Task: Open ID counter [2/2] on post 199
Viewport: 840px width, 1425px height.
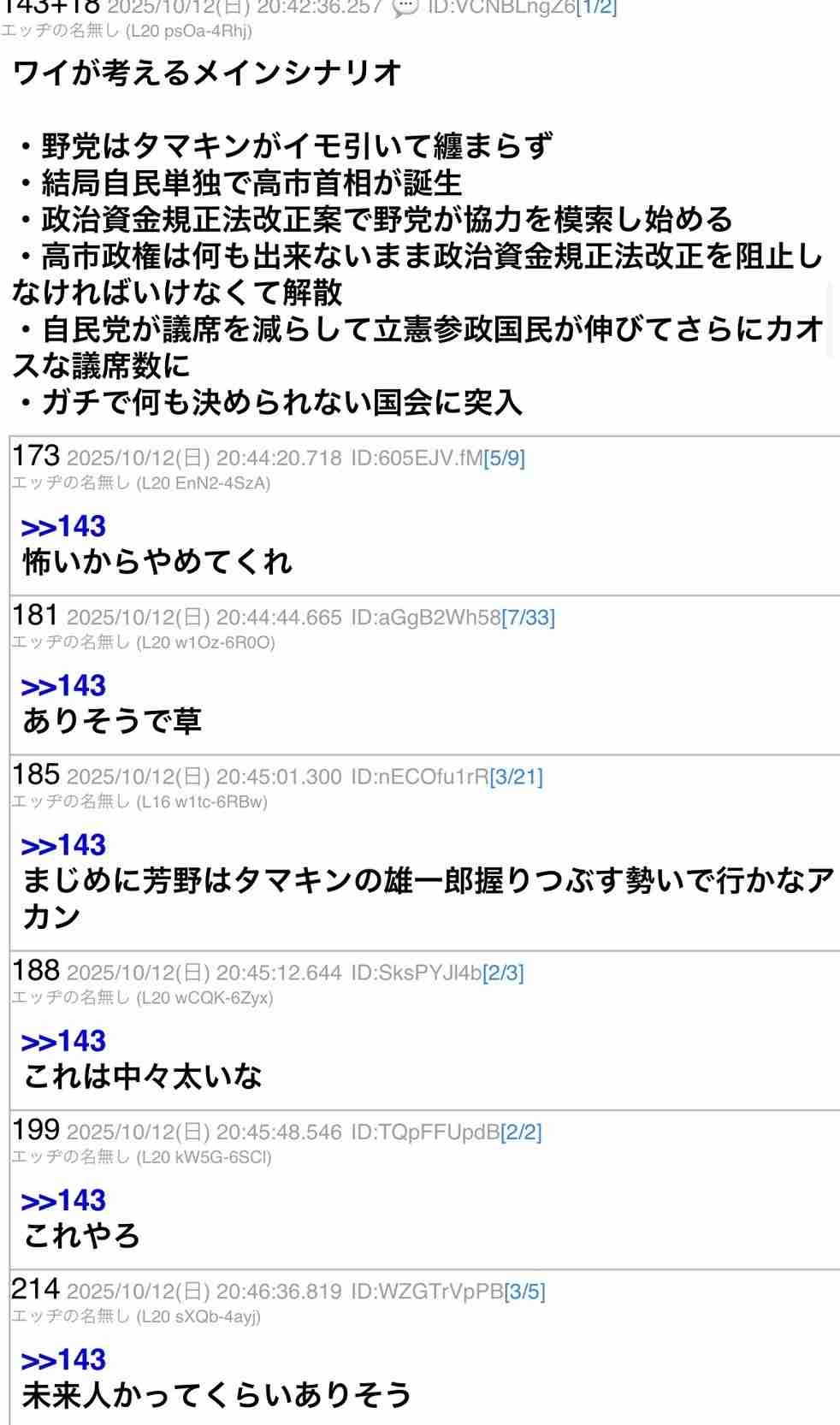Action: point(521,1132)
